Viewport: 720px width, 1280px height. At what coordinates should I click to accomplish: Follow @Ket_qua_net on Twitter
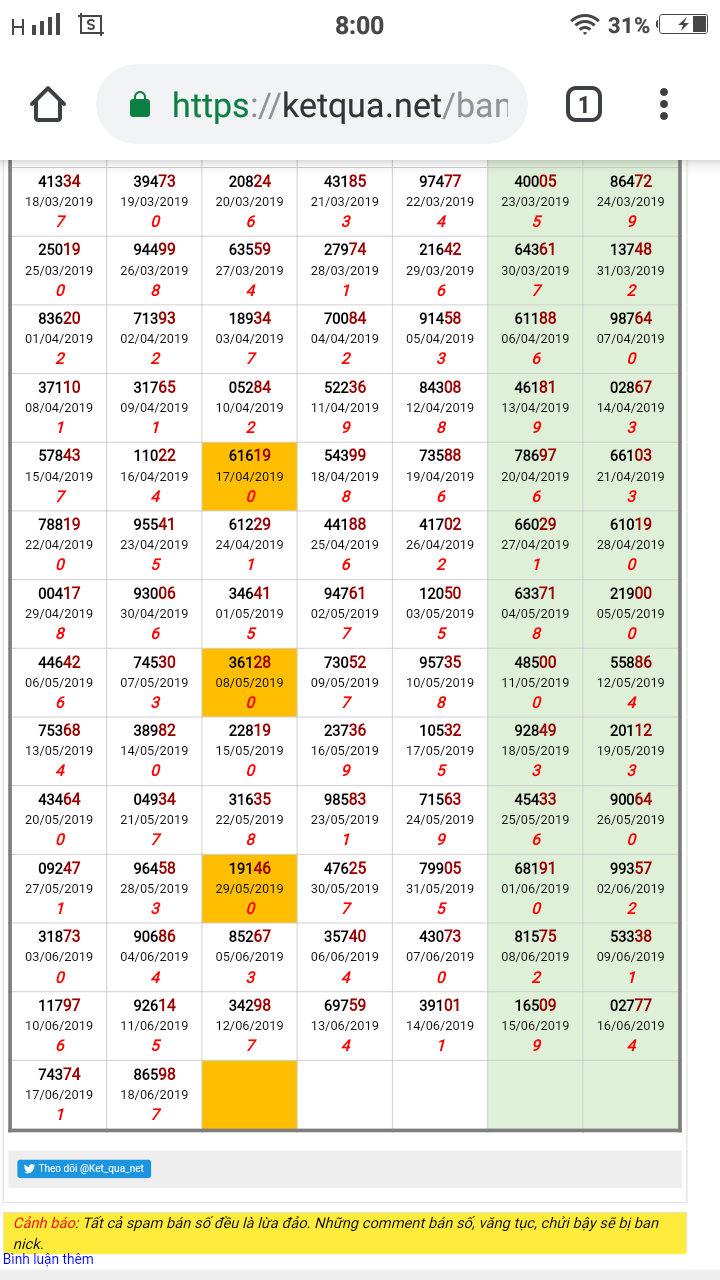tap(84, 1168)
